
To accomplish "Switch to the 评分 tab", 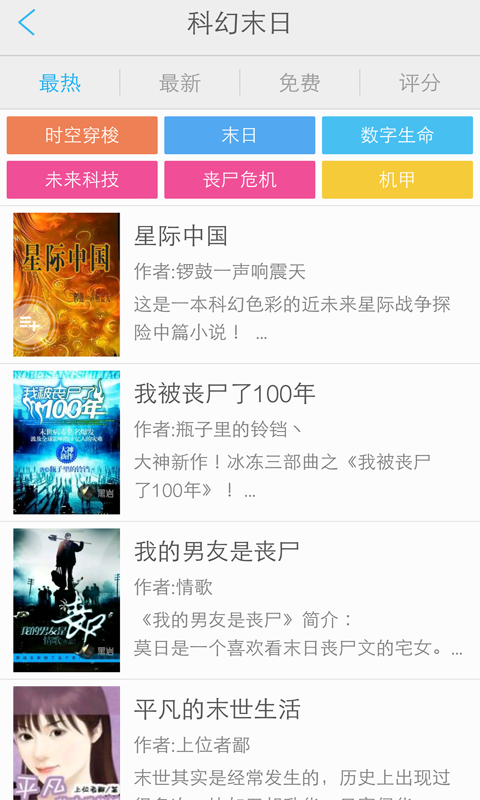I will (420, 83).
